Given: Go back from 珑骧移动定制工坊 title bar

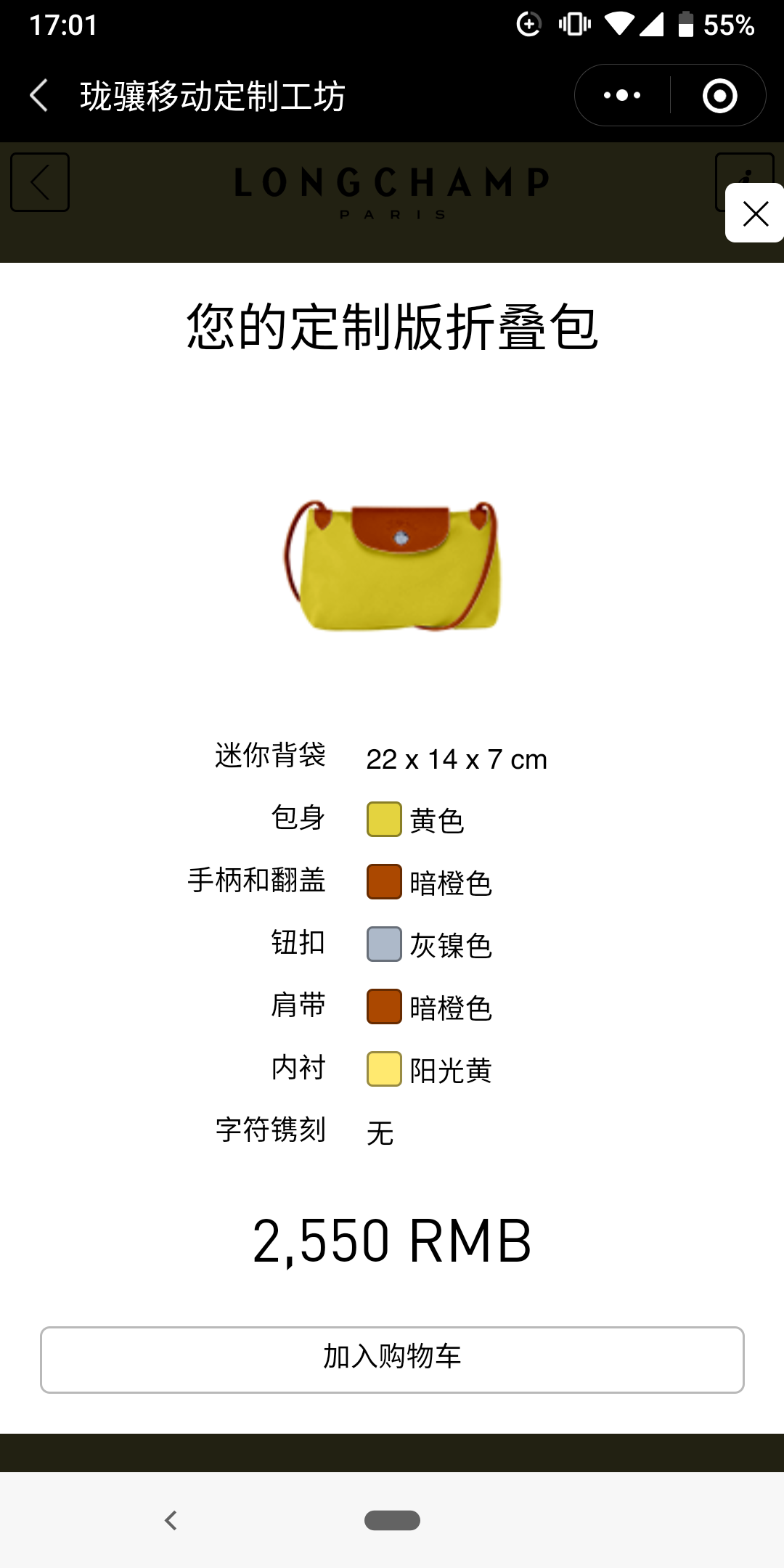Looking at the screenshot, I should (39, 96).
